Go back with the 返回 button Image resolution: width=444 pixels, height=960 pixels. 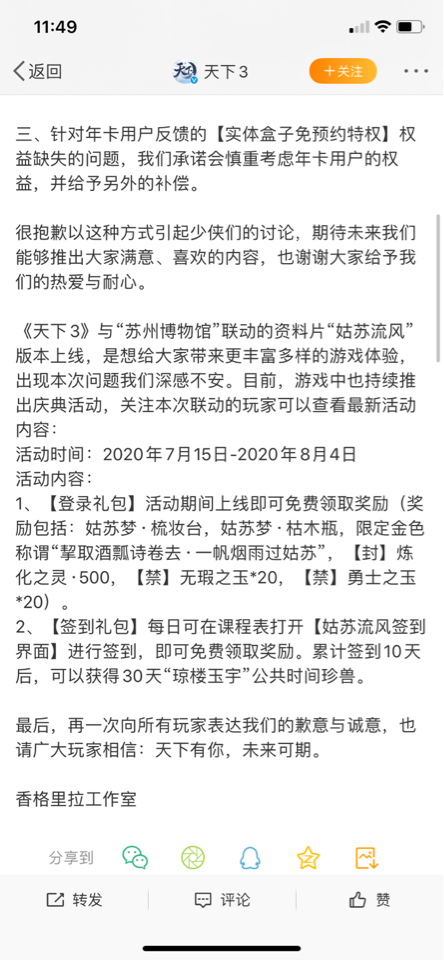[x=37, y=71]
